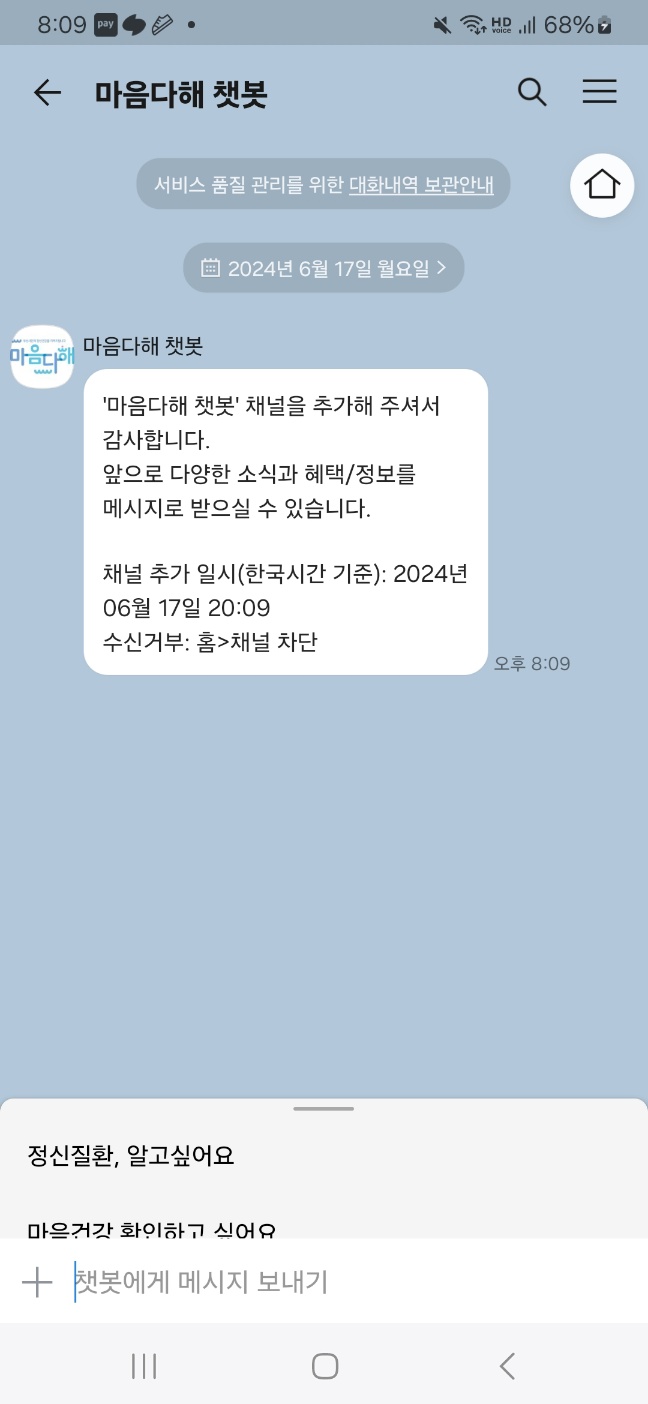This screenshot has height=1404, width=648.
Task: Tap the chatbot menu sheet handle
Action: (x=323, y=1108)
